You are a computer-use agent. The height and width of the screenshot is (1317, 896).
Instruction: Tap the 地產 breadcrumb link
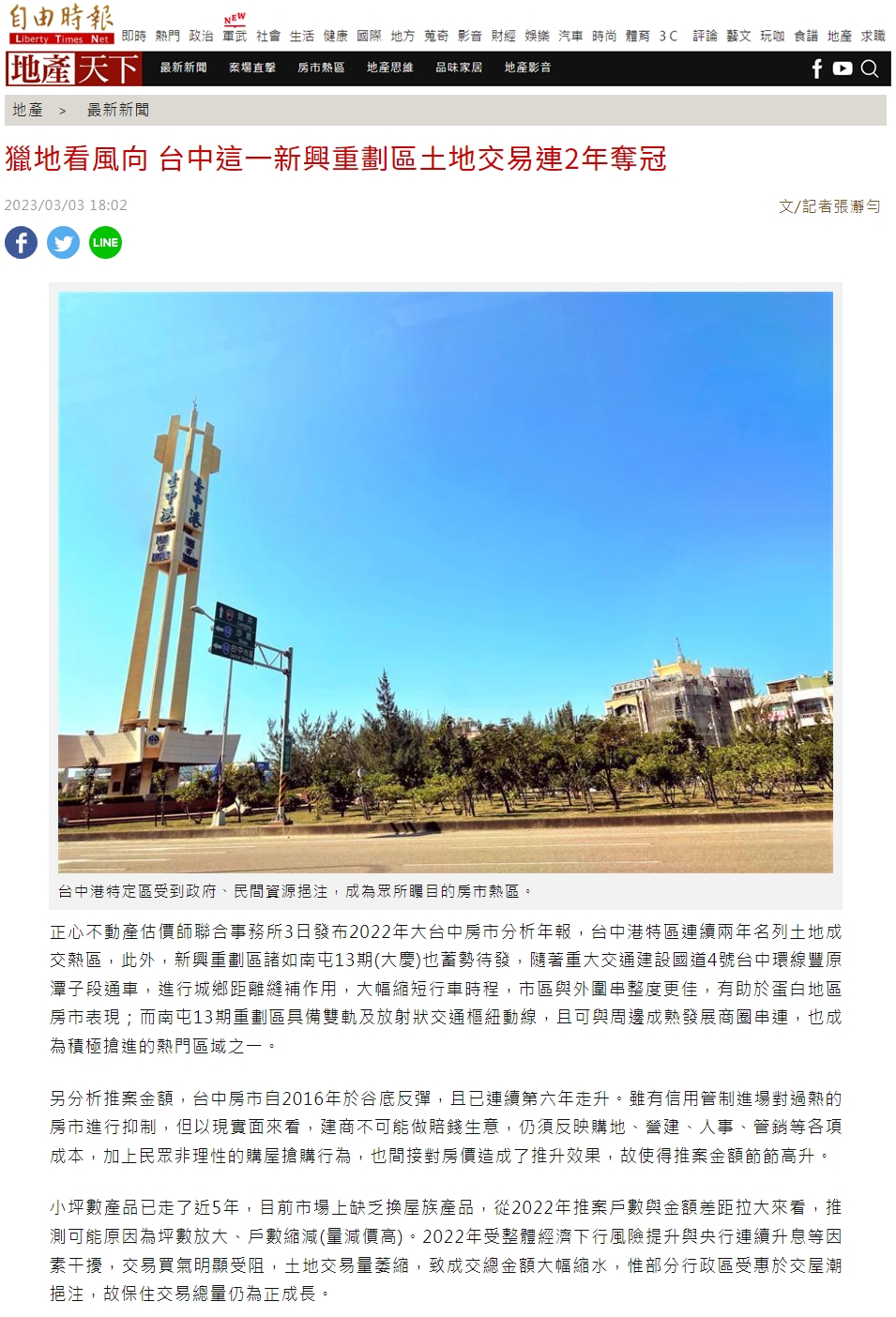point(28,111)
